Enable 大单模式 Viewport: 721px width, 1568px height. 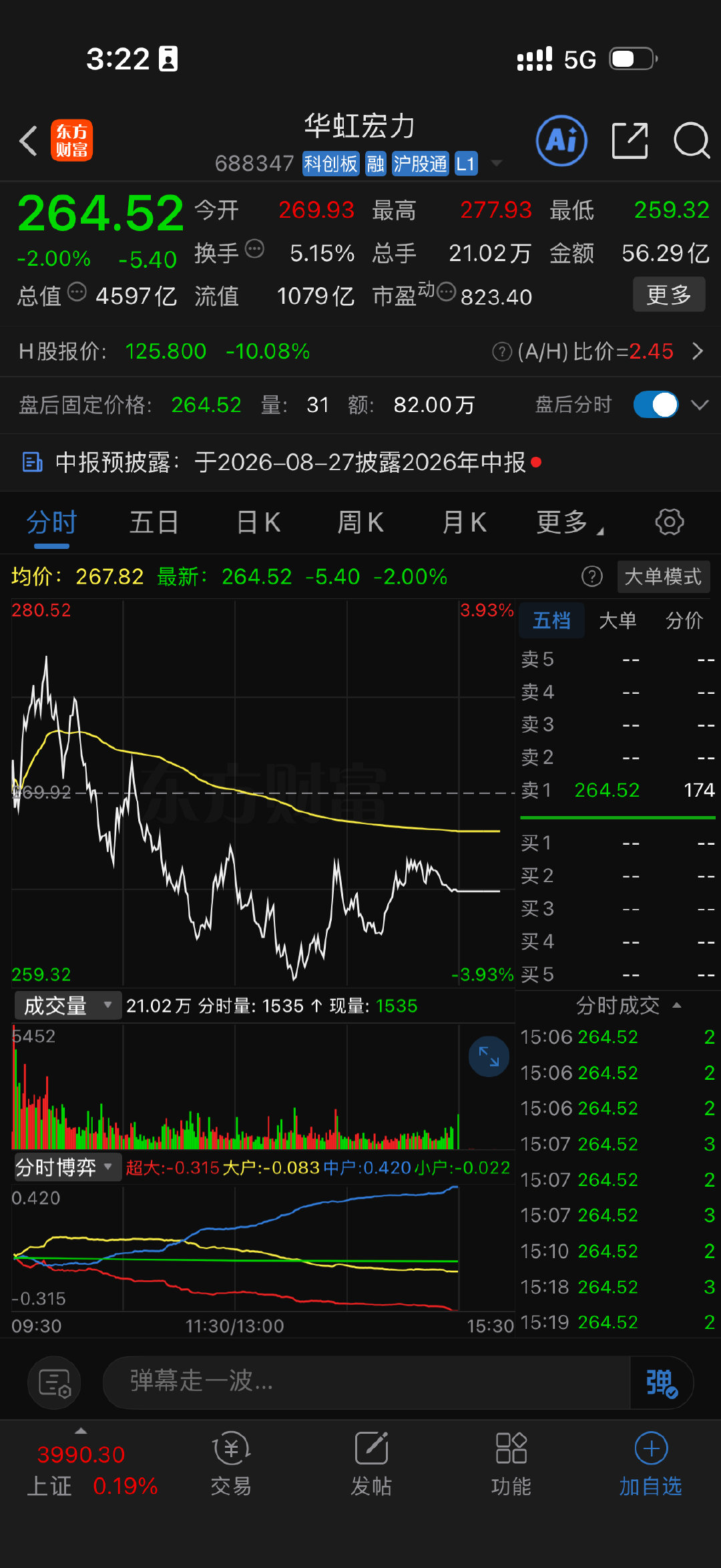[663, 576]
